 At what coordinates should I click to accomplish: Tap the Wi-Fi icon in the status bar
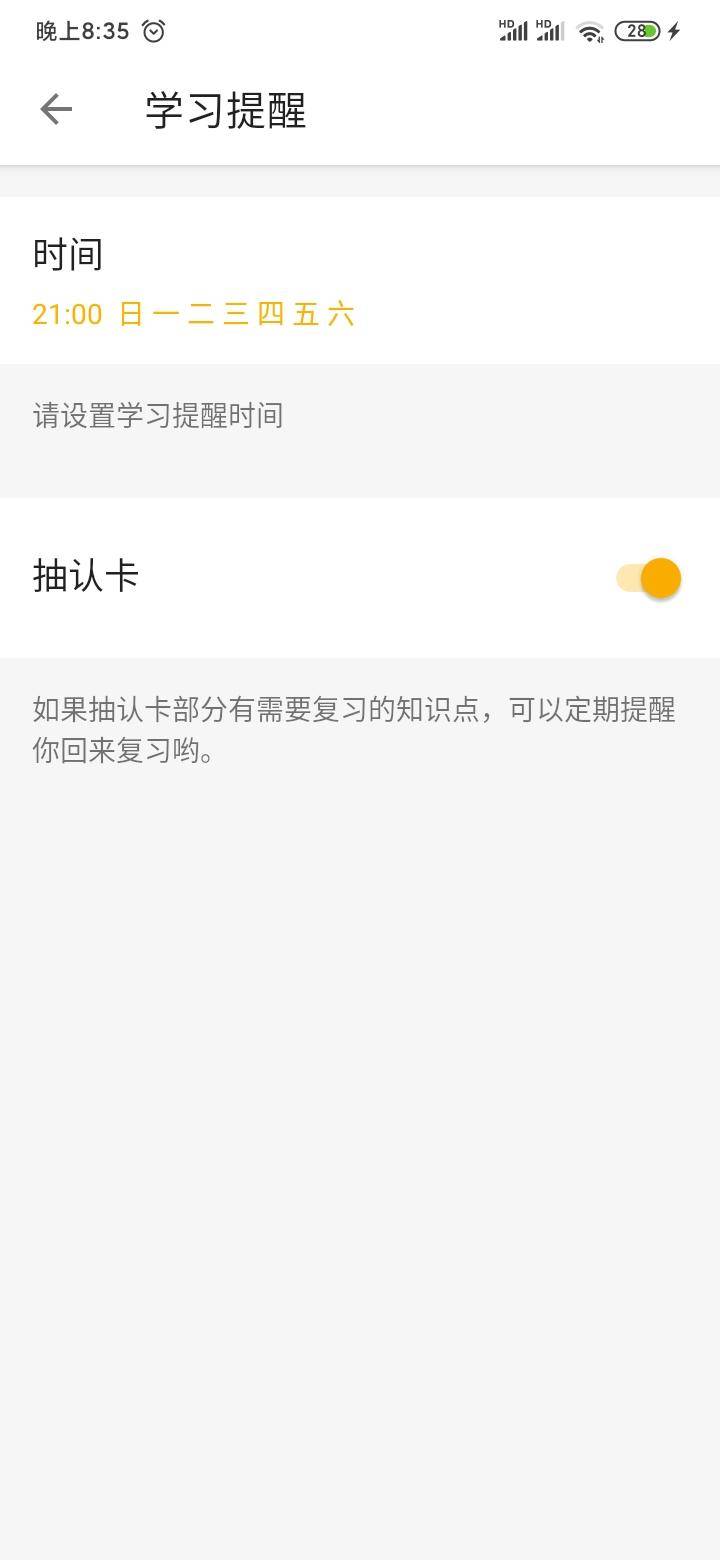(x=589, y=31)
